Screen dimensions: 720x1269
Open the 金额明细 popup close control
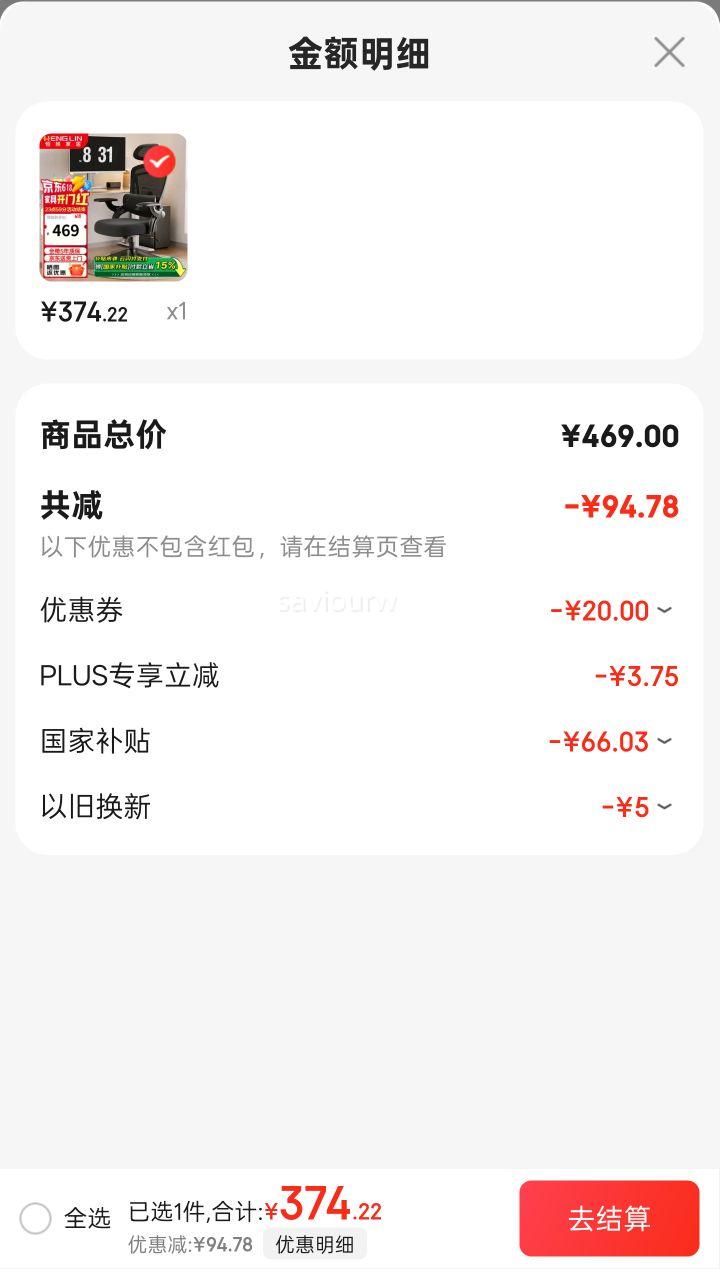[668, 53]
